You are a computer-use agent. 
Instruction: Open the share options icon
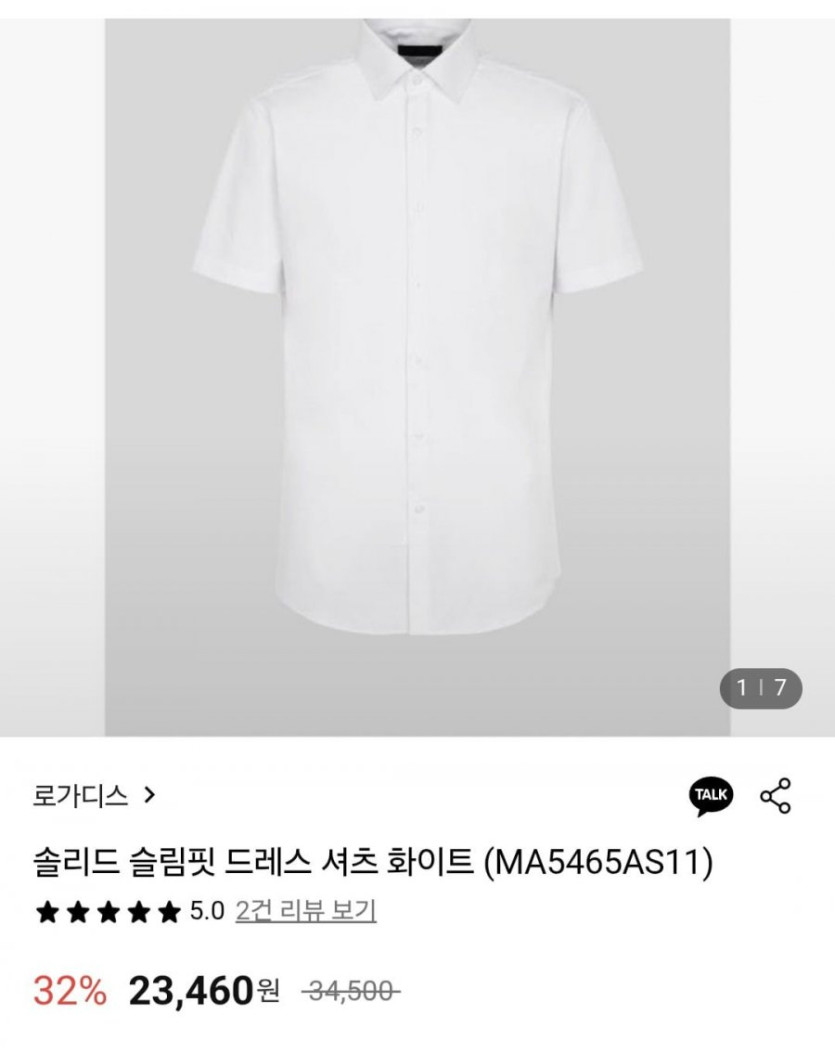tap(776, 795)
